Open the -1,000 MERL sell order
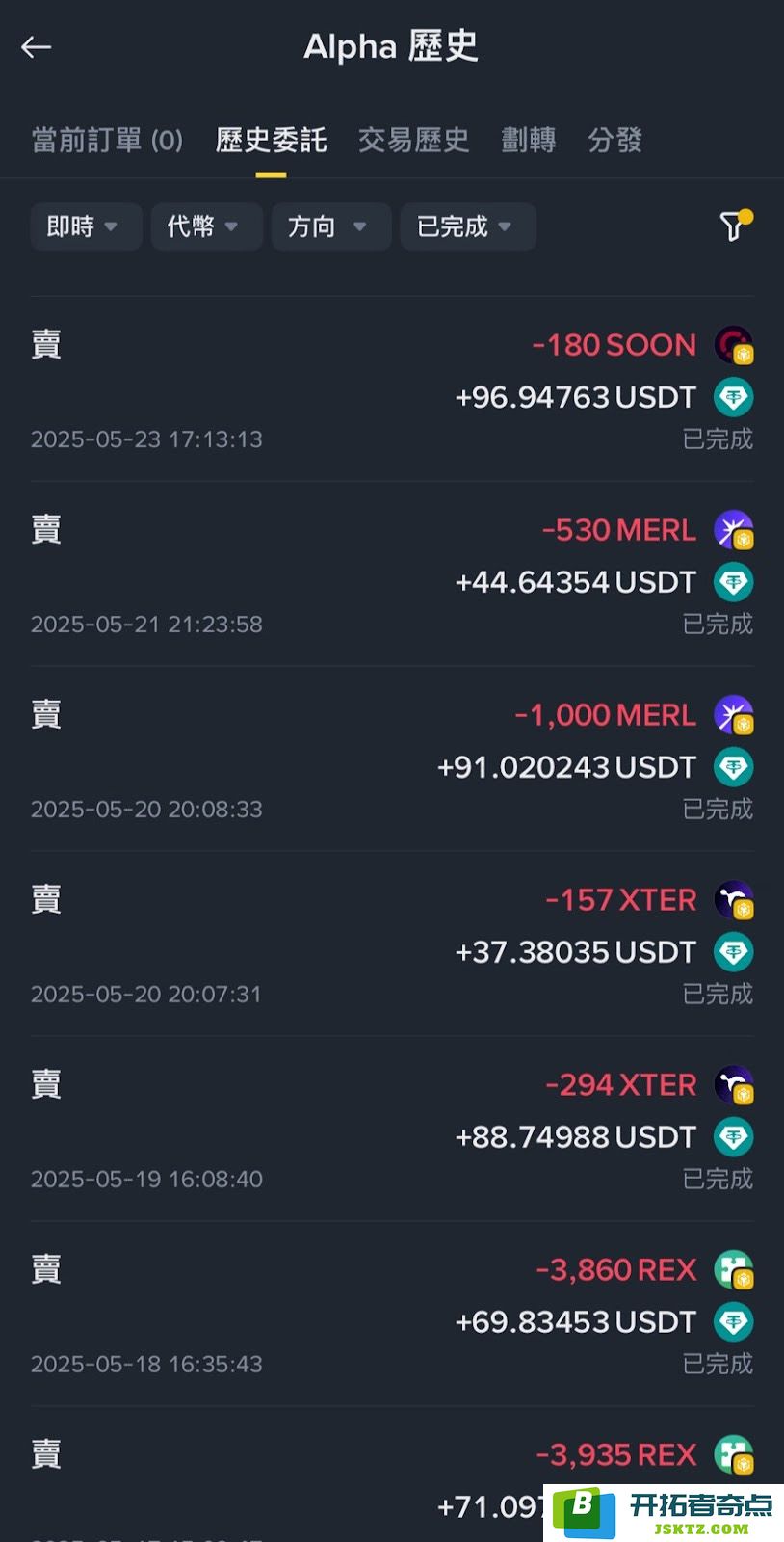The height and width of the screenshot is (1542, 784). [x=392, y=759]
